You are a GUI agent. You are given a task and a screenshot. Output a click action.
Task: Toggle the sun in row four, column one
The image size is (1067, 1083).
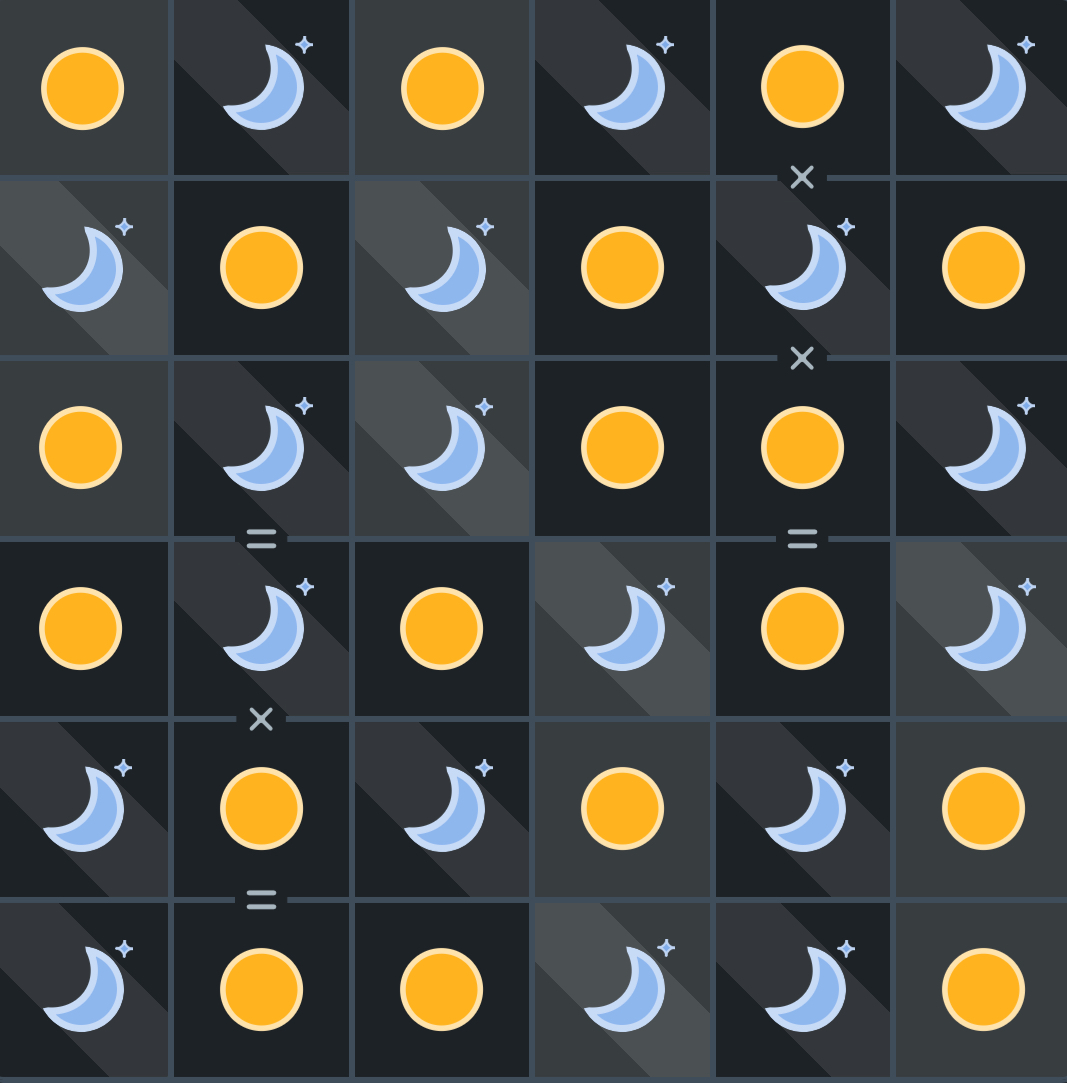[x=81, y=628]
